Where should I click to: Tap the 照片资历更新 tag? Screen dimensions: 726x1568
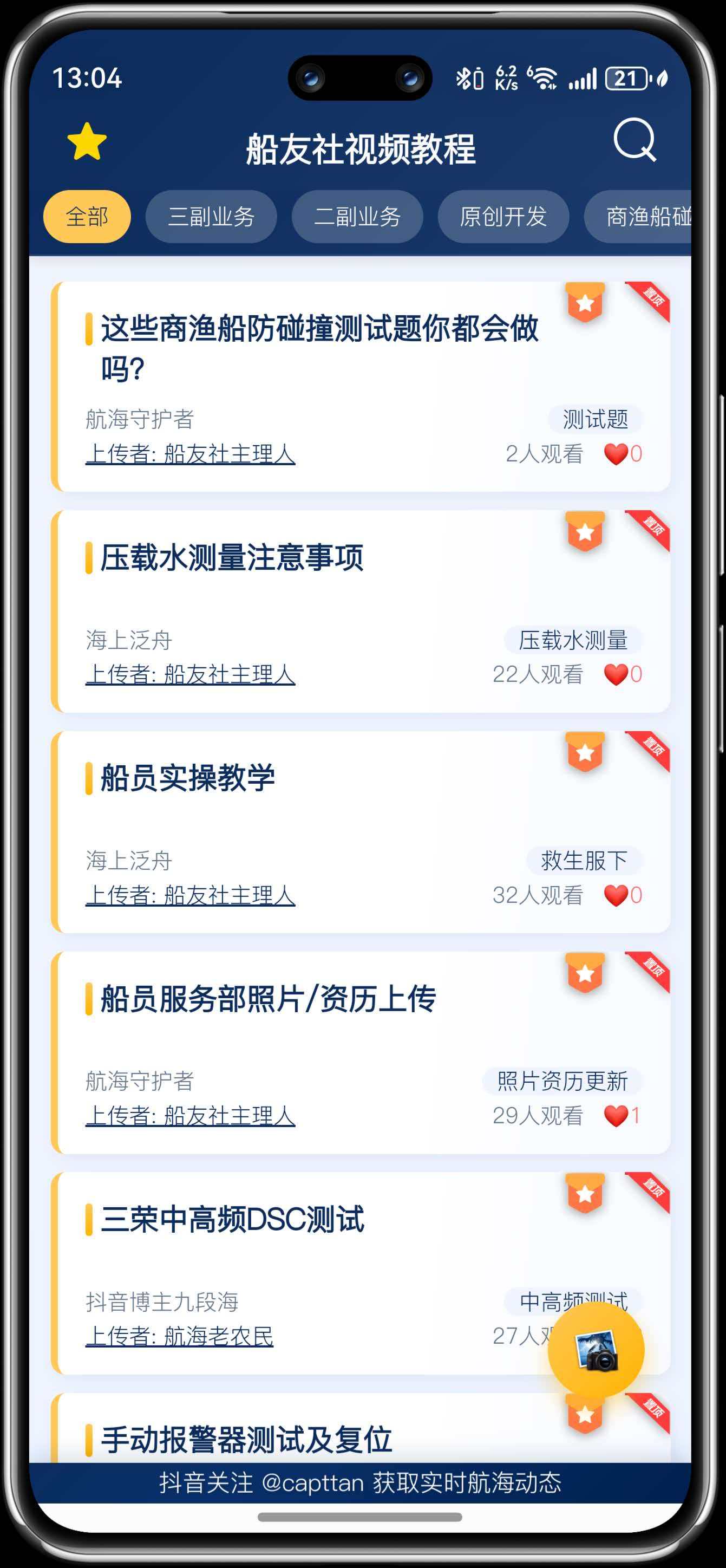(x=563, y=1081)
